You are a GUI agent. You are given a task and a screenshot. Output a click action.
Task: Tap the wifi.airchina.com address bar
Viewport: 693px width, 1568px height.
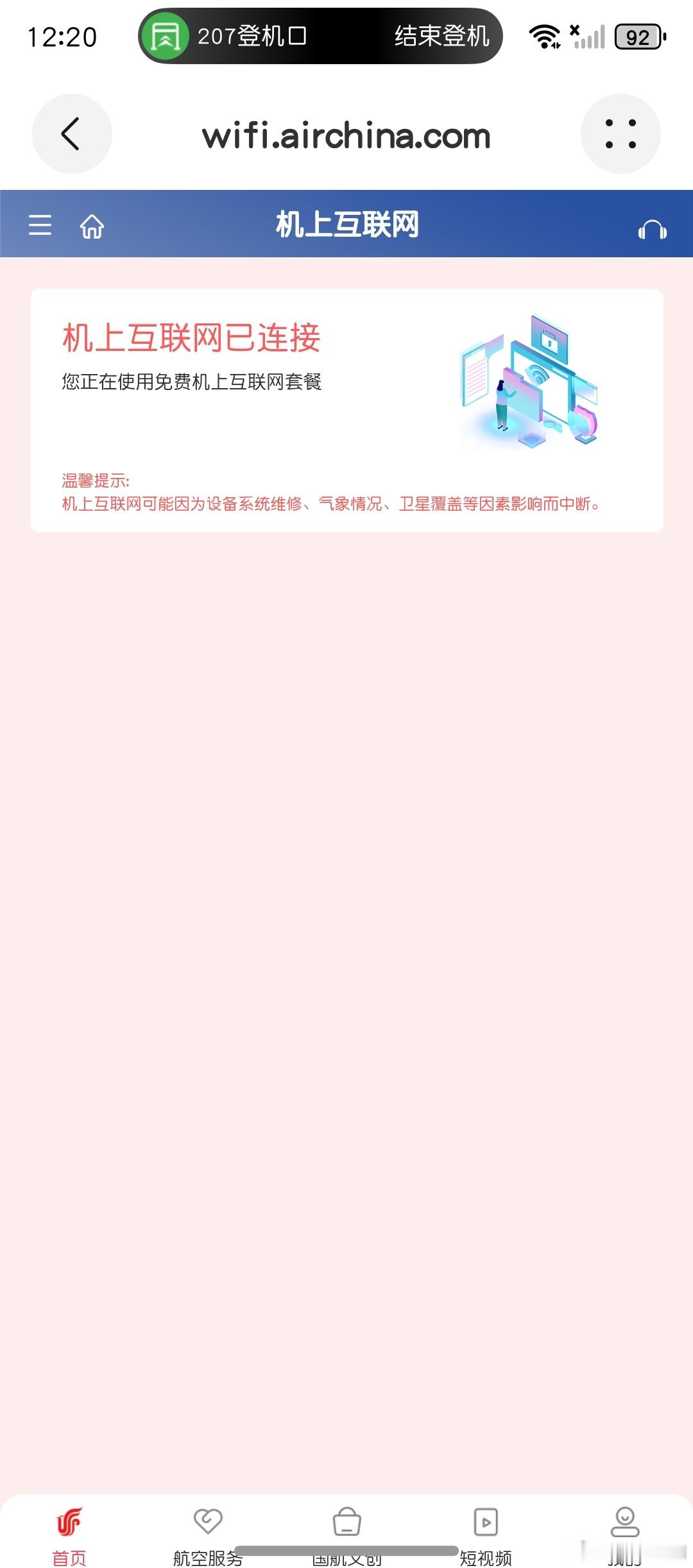[345, 135]
